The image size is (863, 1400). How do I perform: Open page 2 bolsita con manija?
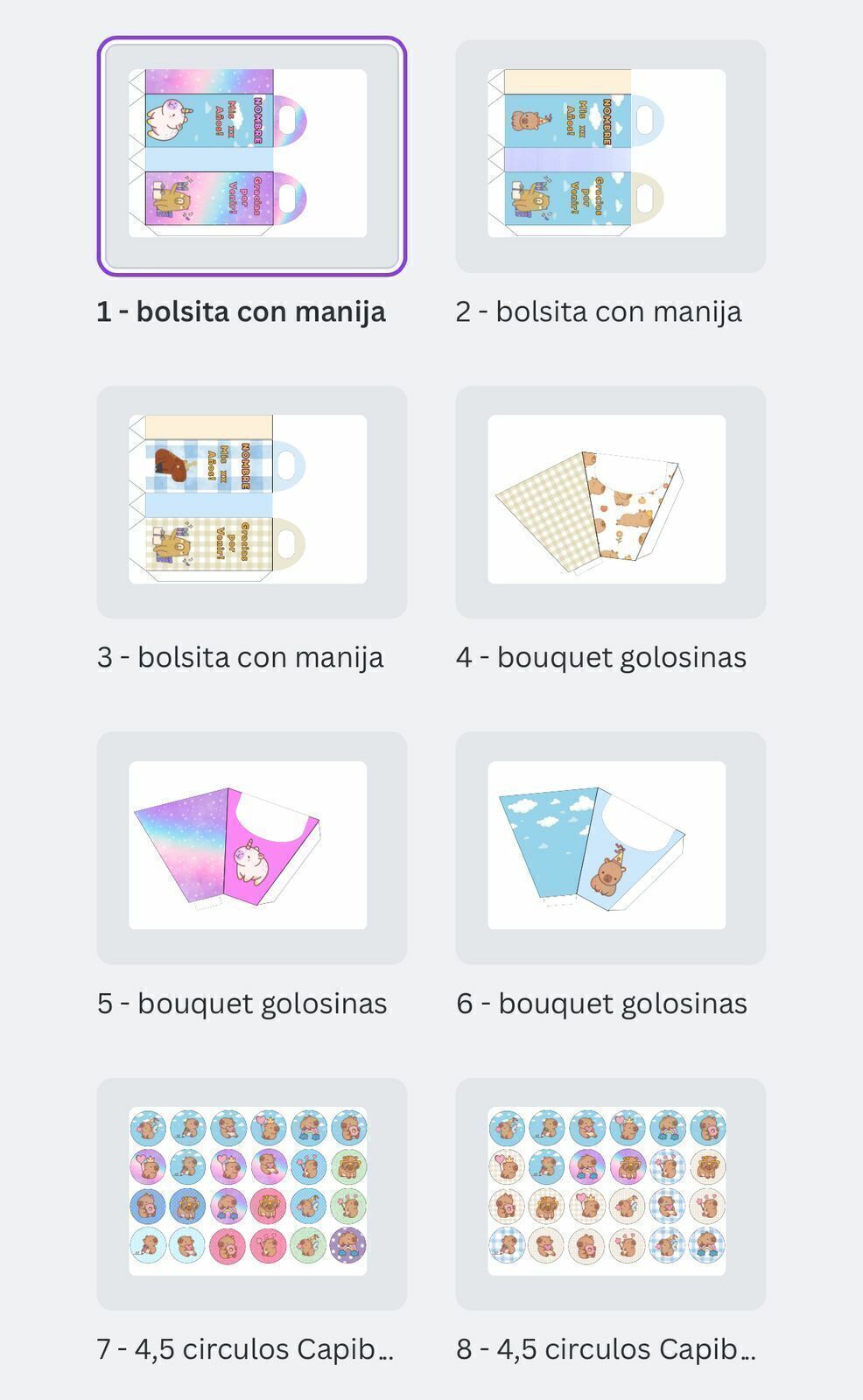coord(611,156)
